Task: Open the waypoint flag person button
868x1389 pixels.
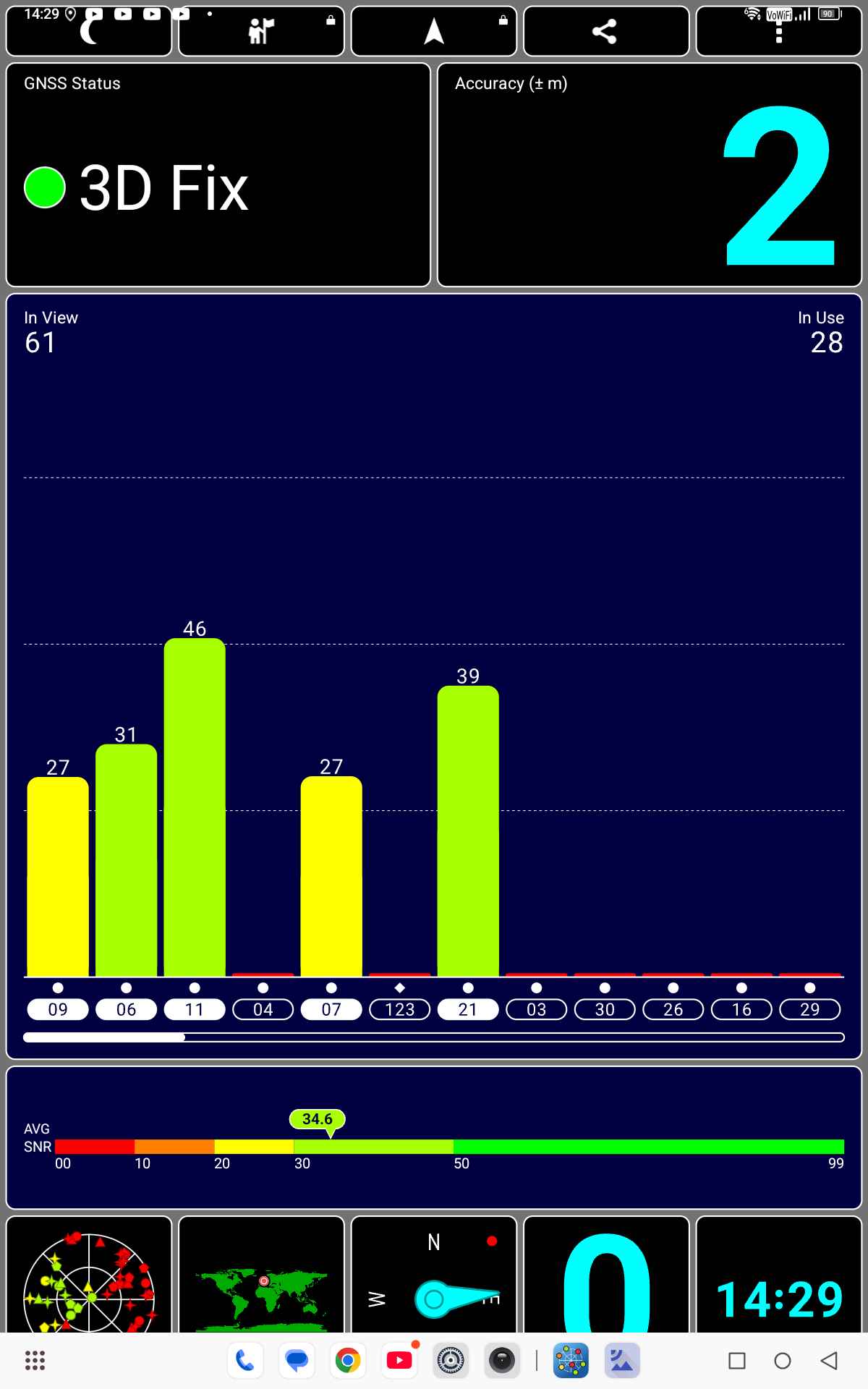Action: (x=261, y=31)
